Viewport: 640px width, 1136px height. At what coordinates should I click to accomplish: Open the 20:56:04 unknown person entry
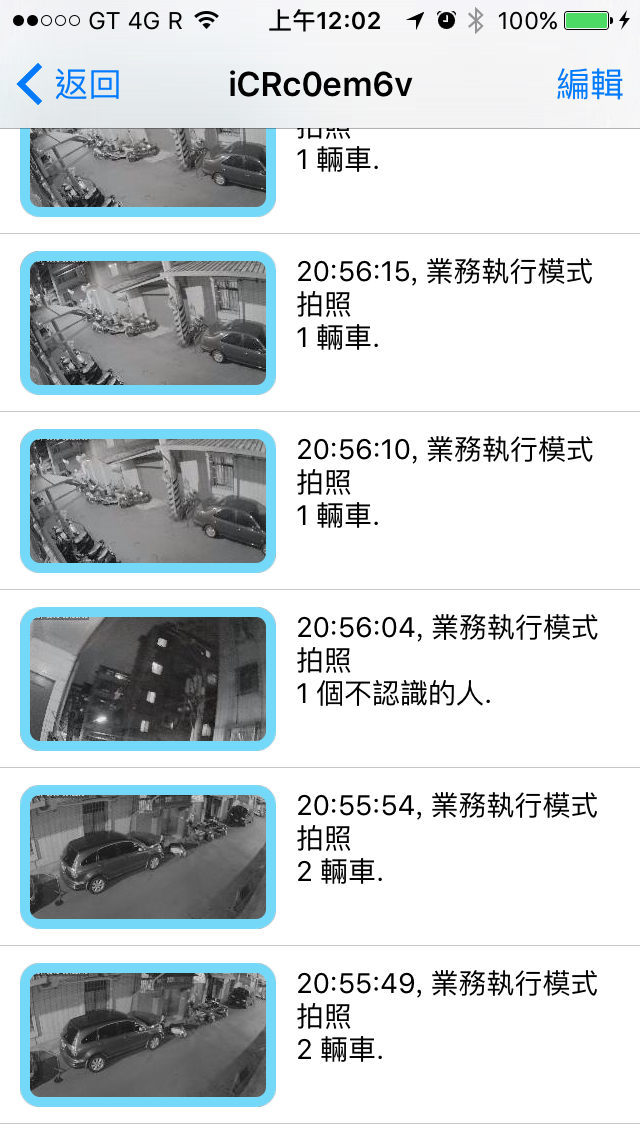click(320, 678)
